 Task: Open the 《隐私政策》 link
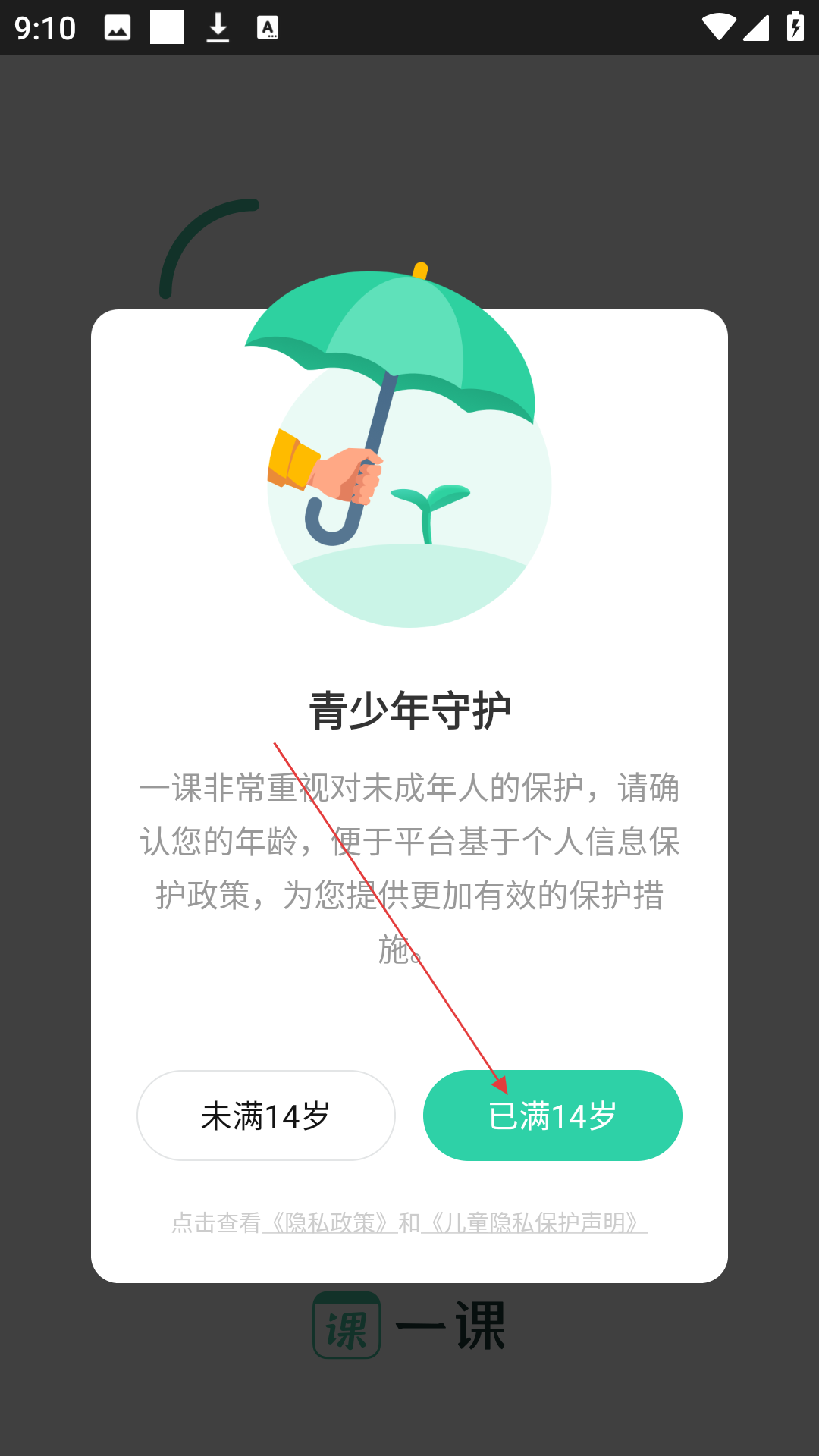[x=330, y=1222]
